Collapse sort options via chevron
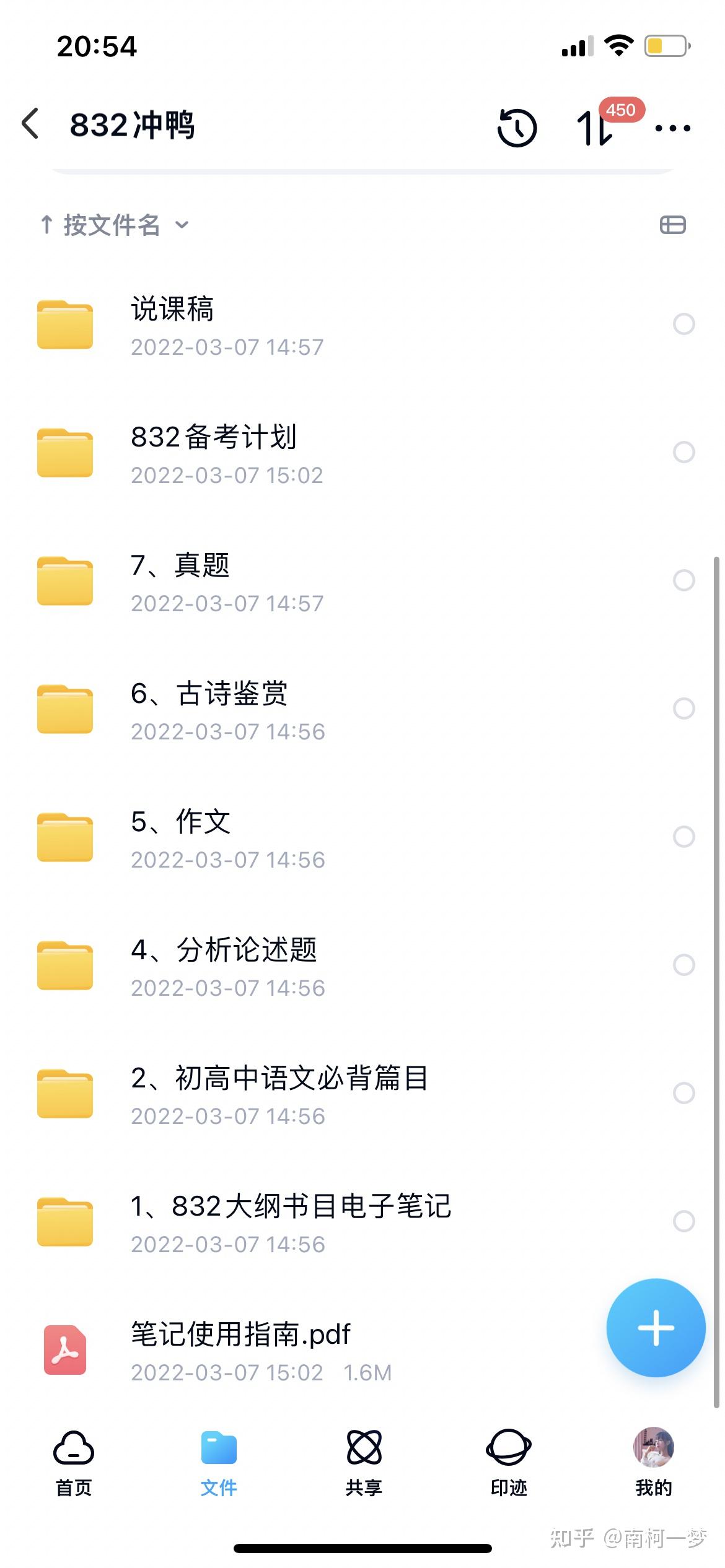This screenshot has width=725, height=1568. point(182,226)
